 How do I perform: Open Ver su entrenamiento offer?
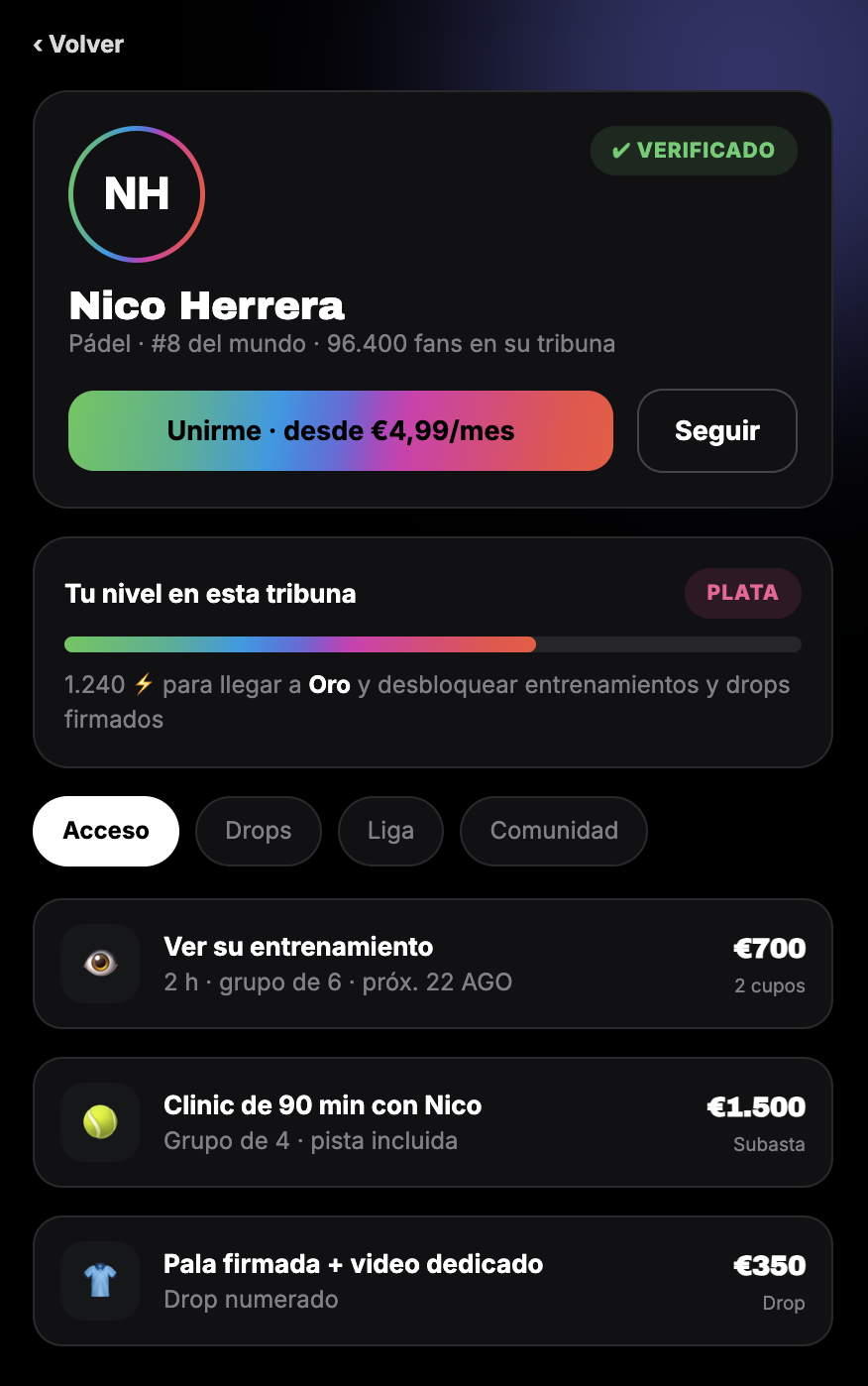click(x=433, y=964)
